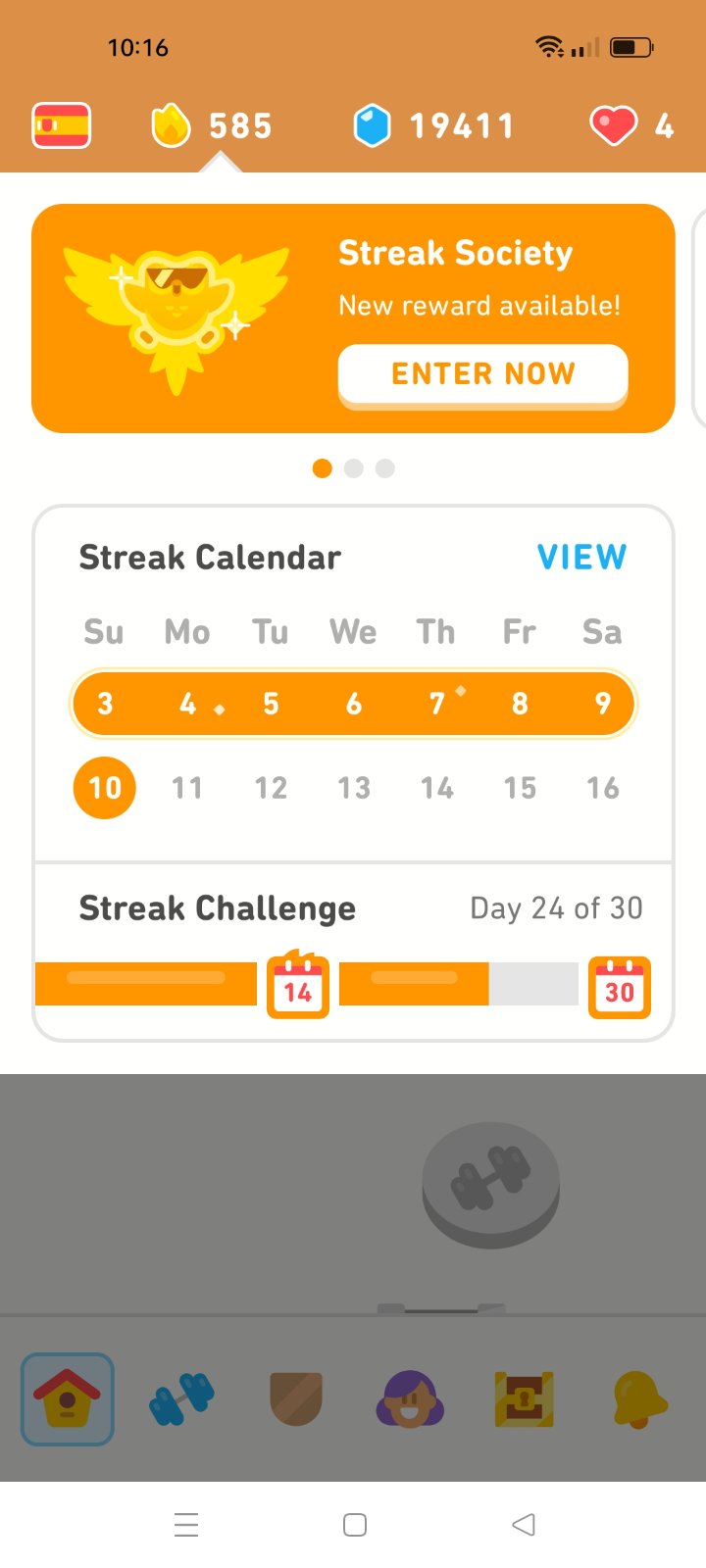
Task: Switch to the Profile avatar tab
Action: (410, 1398)
